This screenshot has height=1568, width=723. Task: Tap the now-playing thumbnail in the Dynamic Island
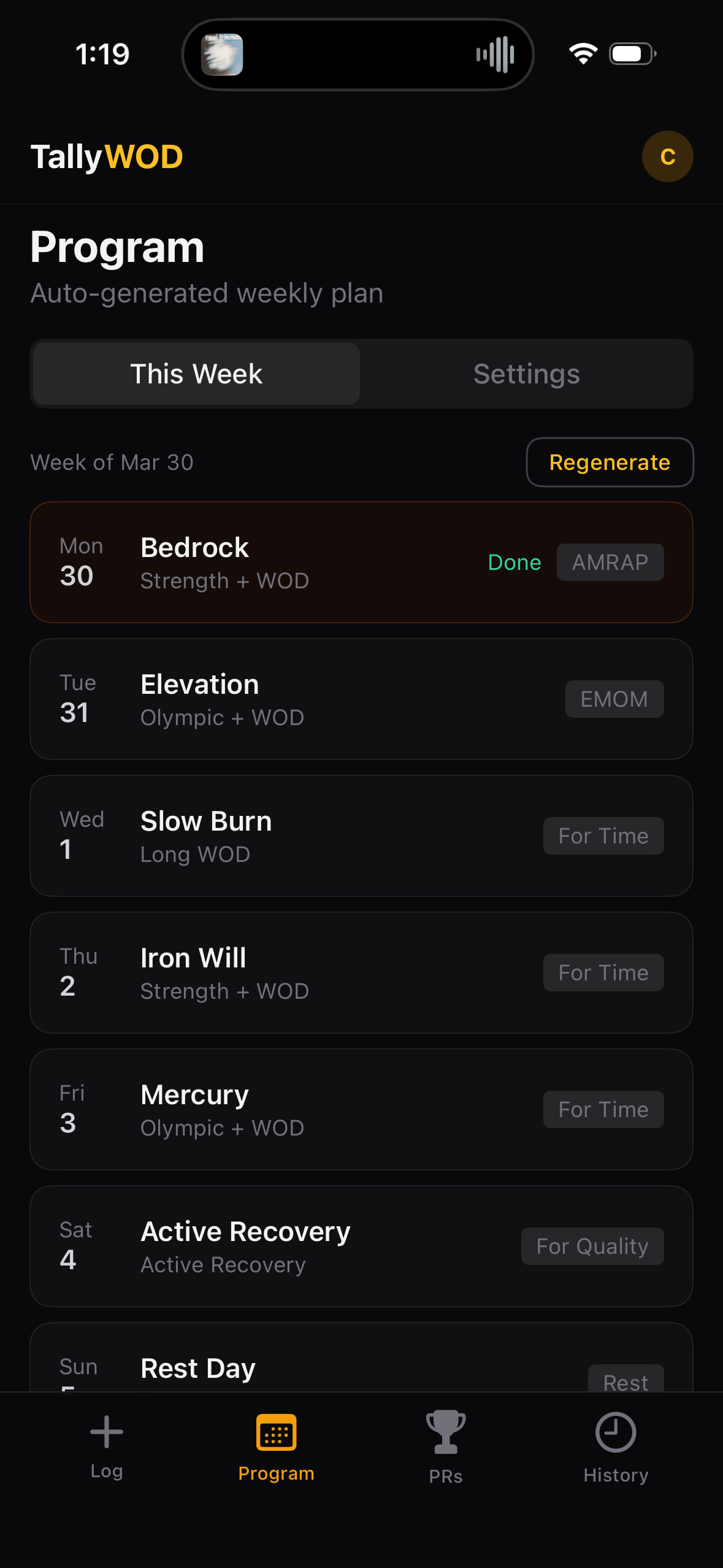point(222,54)
